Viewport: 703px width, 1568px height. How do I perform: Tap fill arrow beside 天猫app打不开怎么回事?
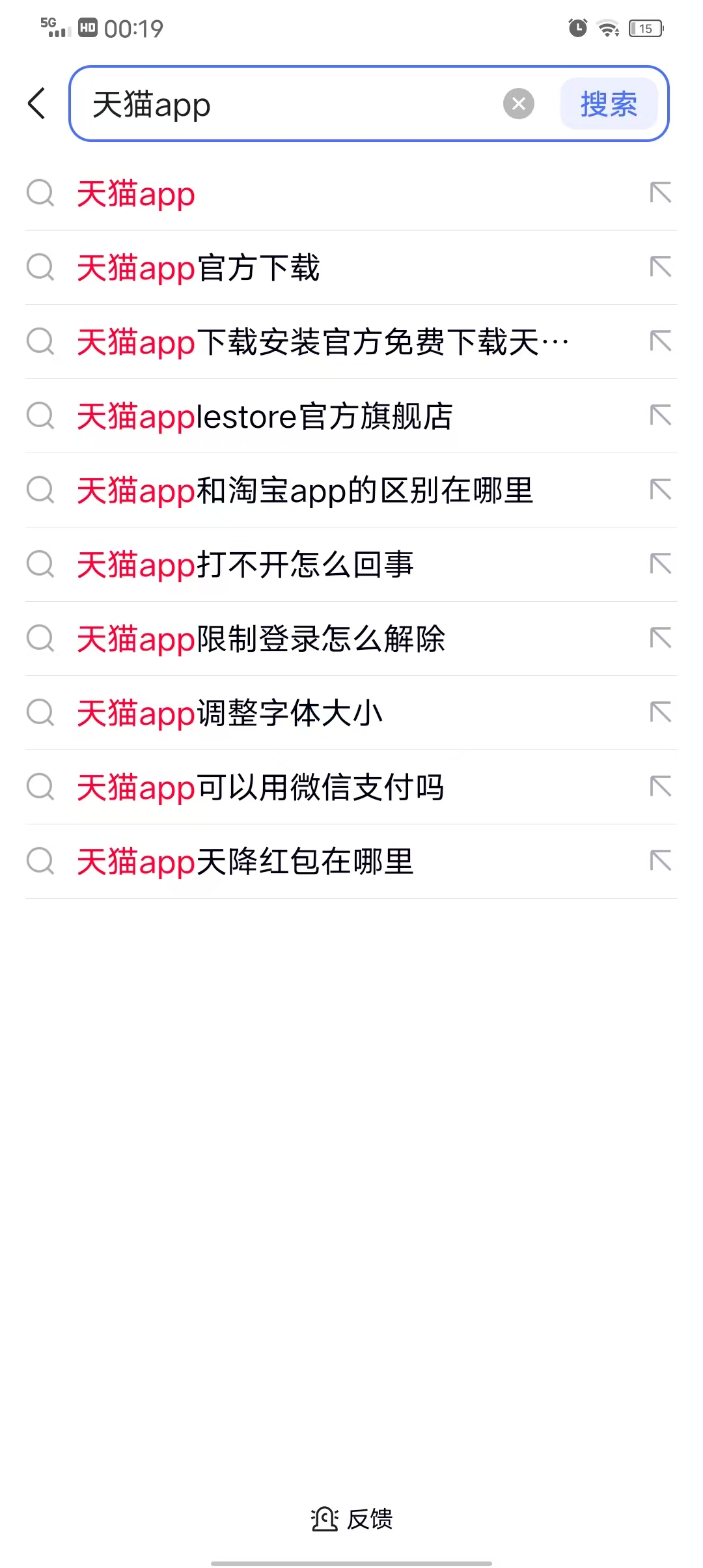point(661,563)
